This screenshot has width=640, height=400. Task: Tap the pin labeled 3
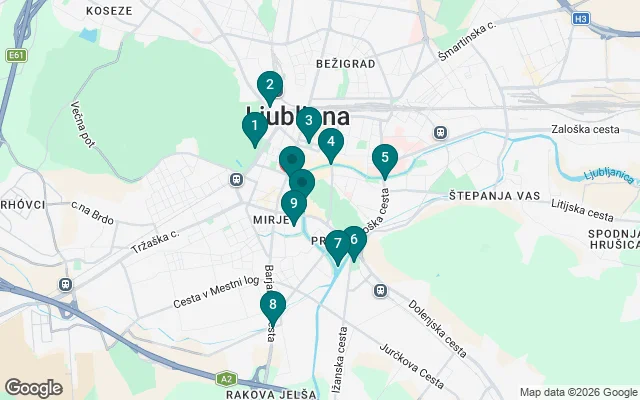coord(308,121)
